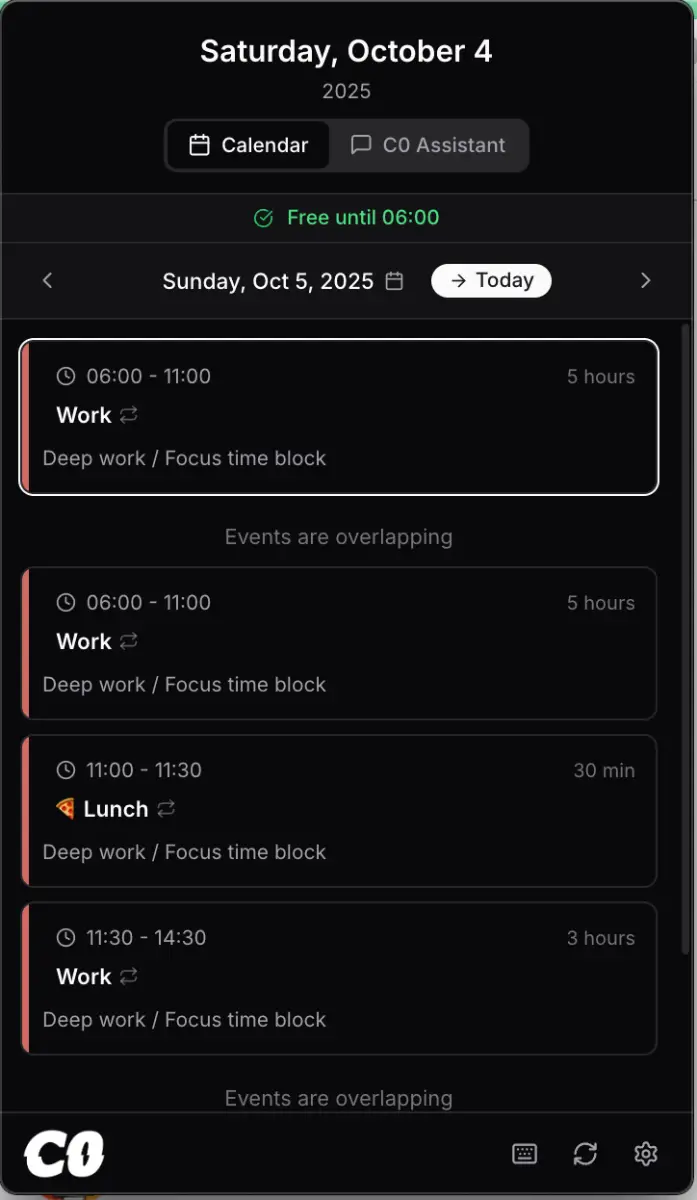The image size is (697, 1200).
Task: Go to the next day
Action: [x=645, y=281]
